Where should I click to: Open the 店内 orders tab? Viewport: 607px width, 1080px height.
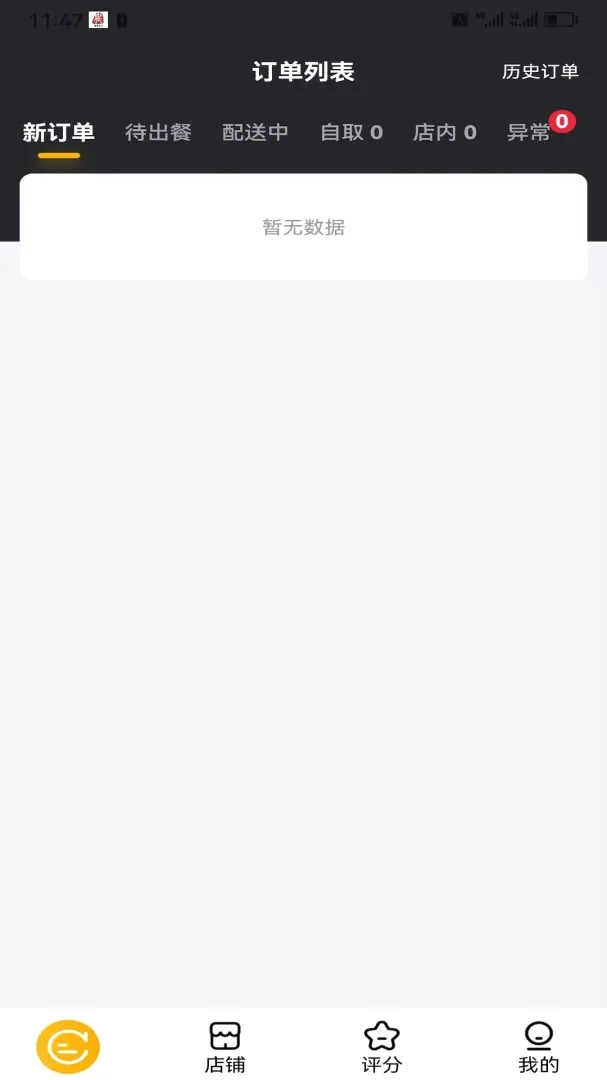(444, 132)
